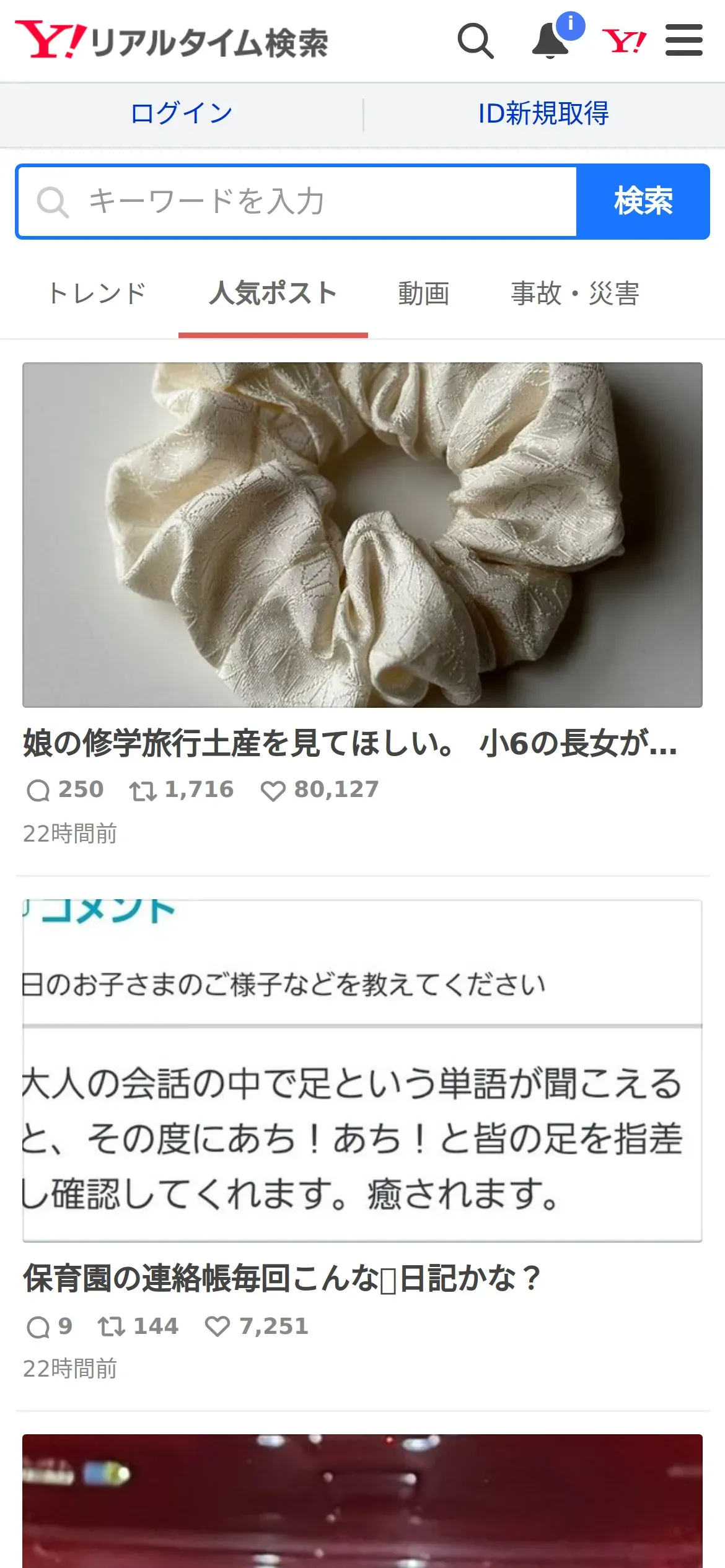Open post titled 保育園の連絡帳毎回こんな日記かな？
Screen dimensions: 725x1568
pos(283,1278)
